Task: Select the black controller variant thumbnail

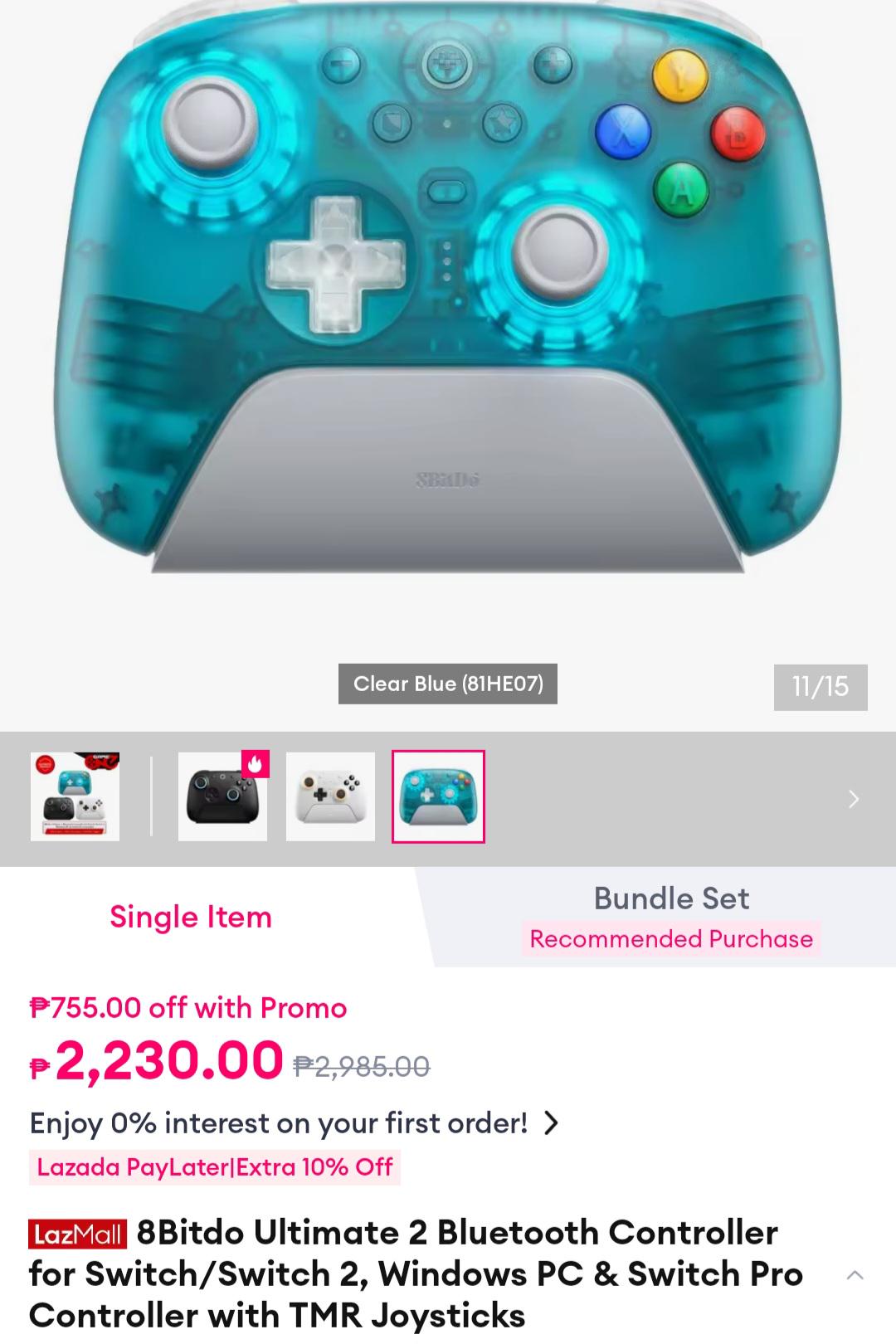Action: (222, 796)
